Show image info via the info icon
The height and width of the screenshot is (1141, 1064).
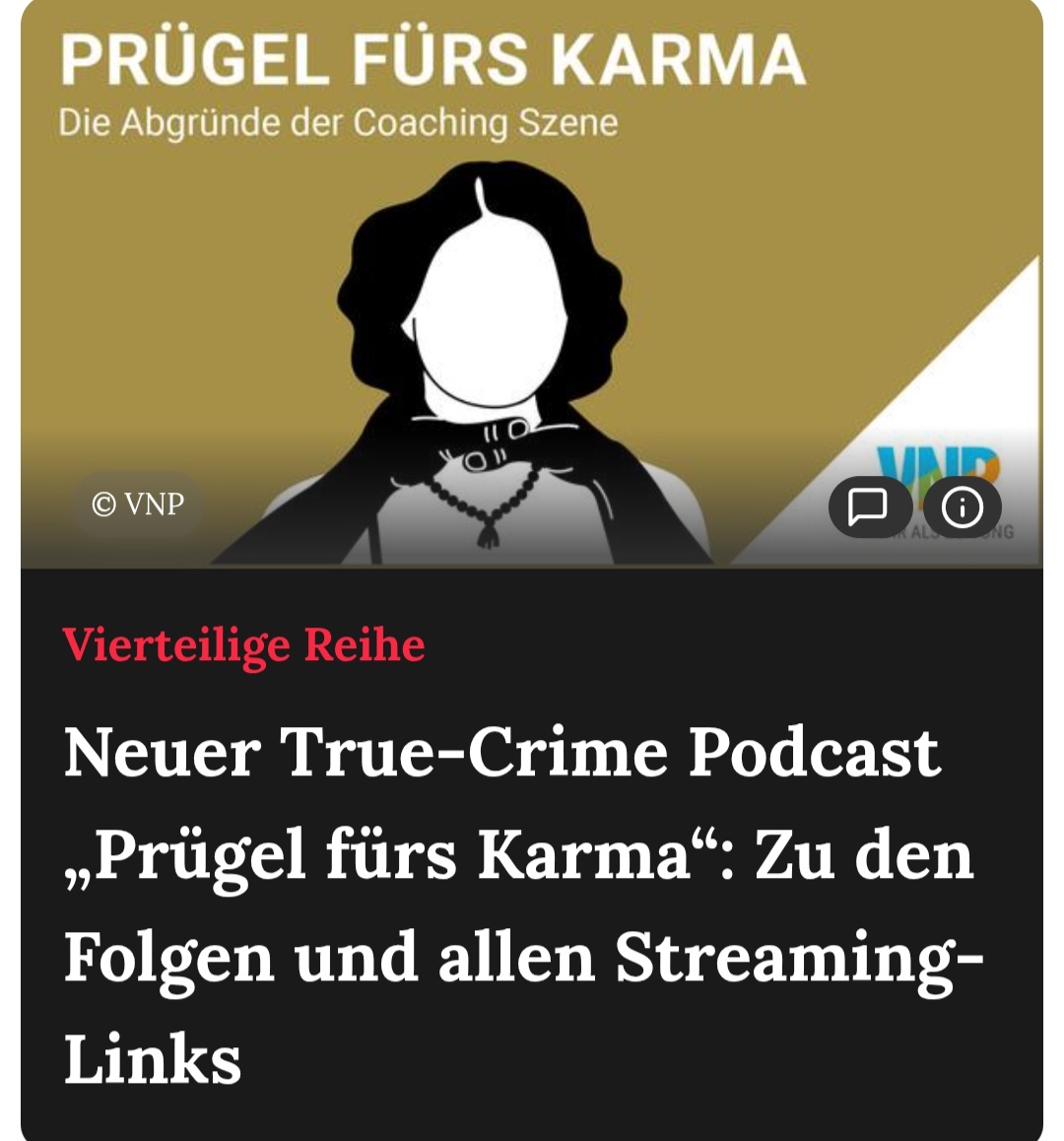(963, 507)
